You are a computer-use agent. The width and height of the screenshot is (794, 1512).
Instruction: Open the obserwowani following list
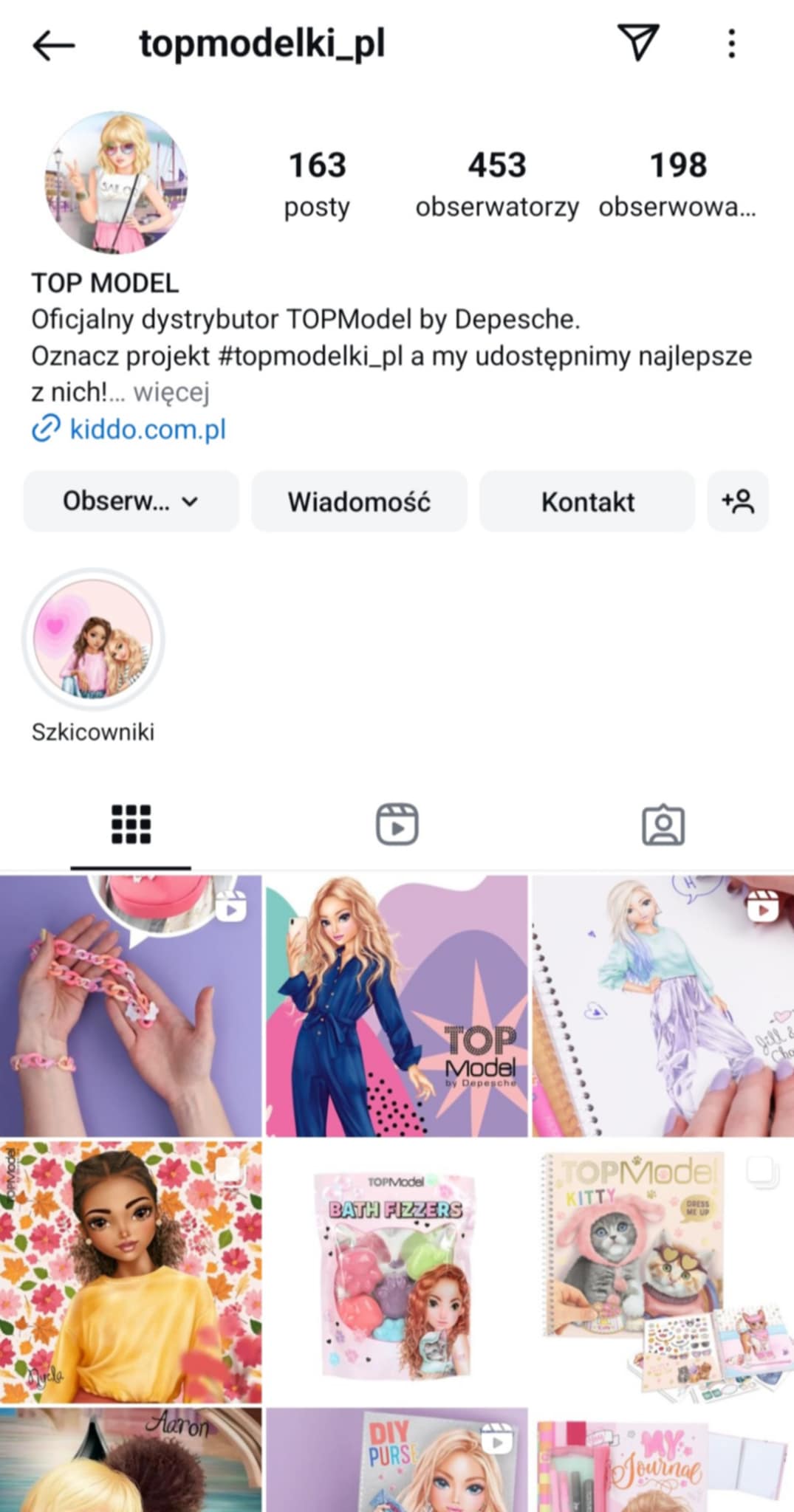tap(677, 184)
